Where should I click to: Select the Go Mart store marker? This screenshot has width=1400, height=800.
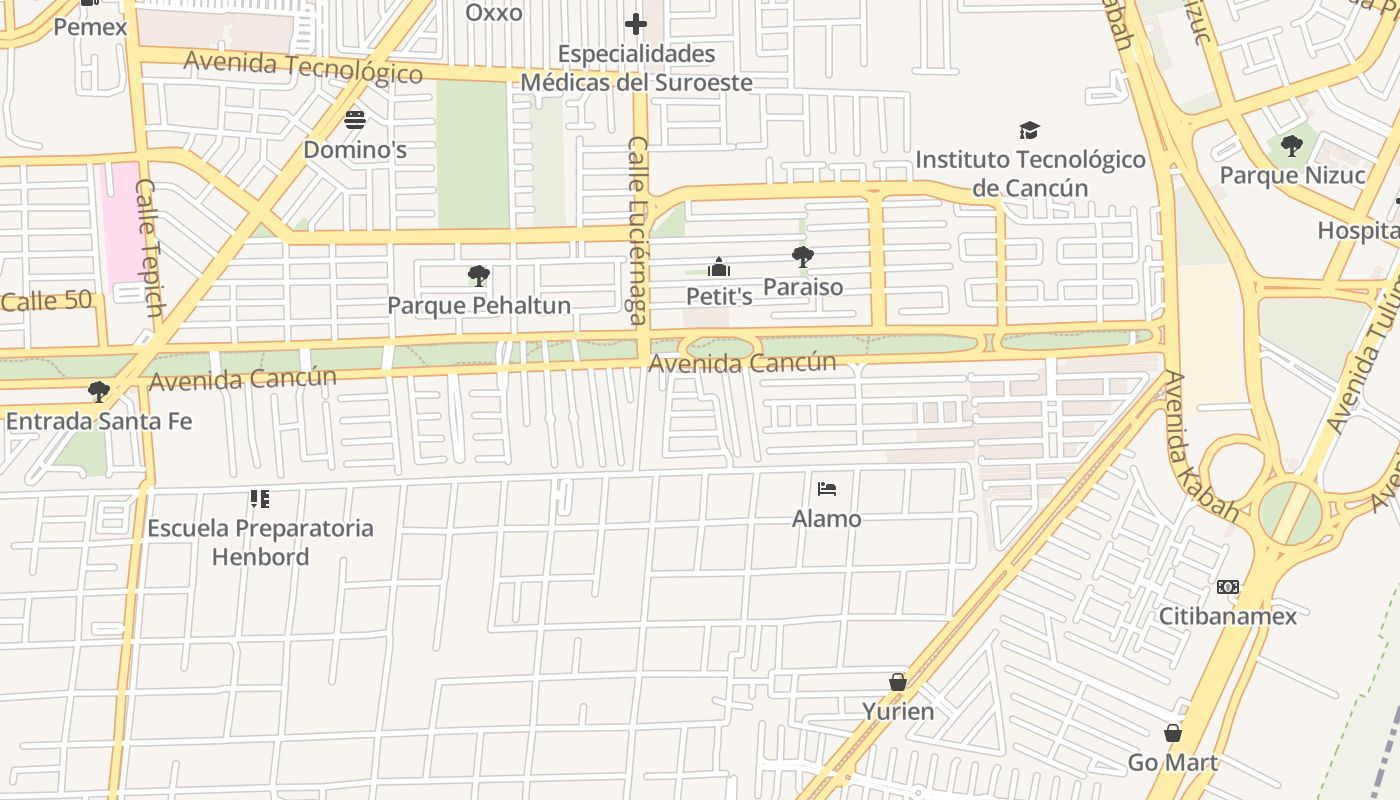click(x=1173, y=734)
